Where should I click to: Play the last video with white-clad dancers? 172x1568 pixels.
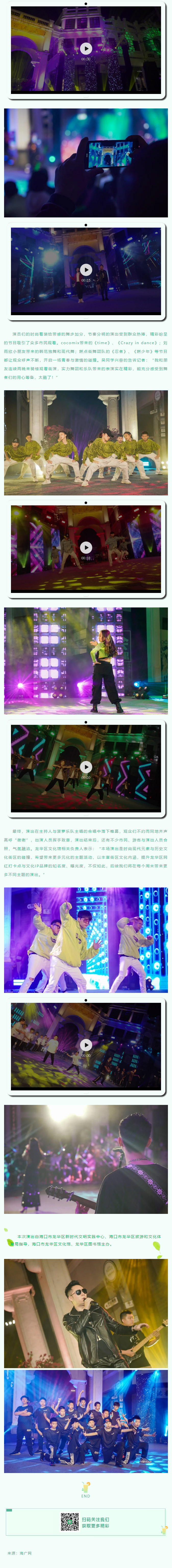(86, 1045)
